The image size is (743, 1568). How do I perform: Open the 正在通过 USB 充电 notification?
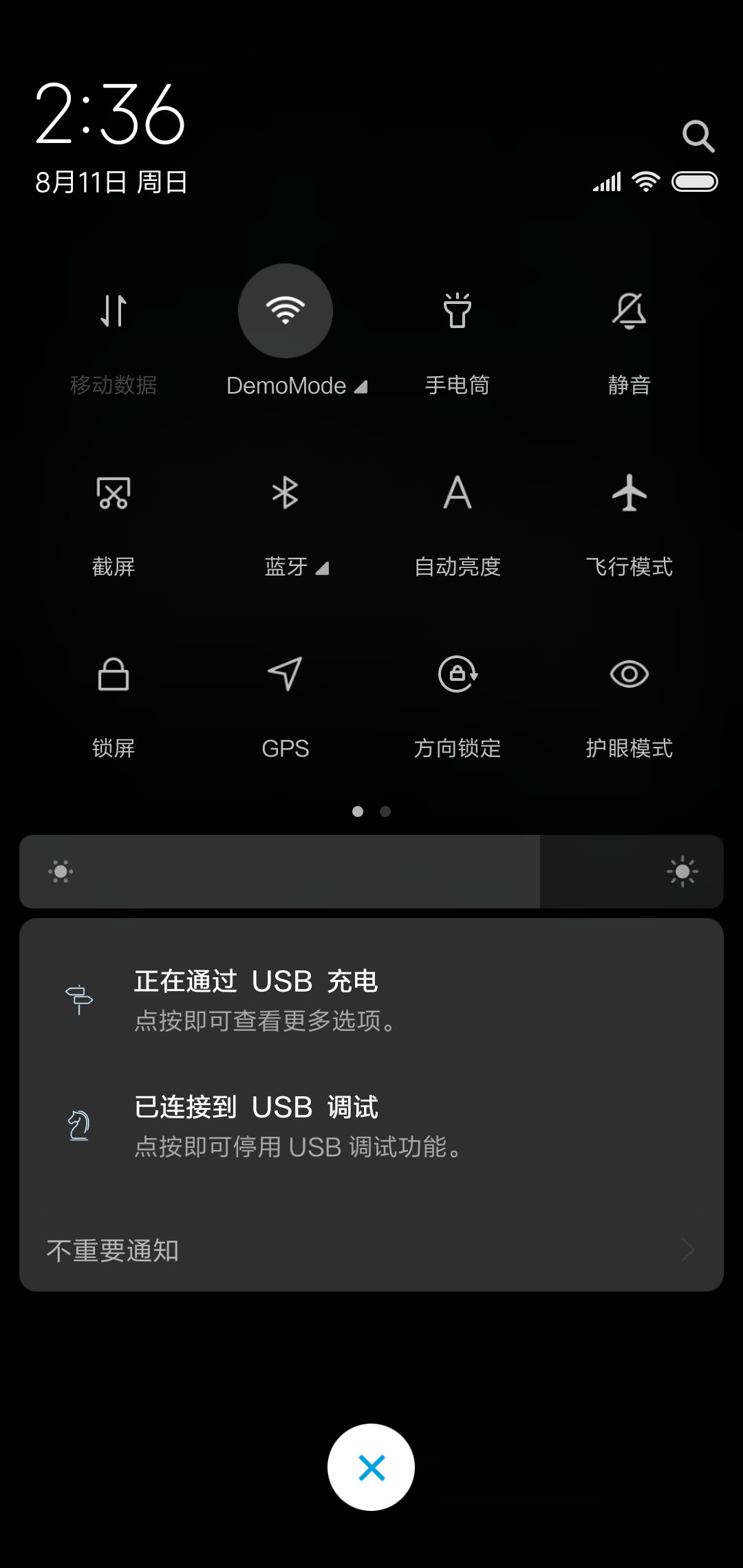[x=371, y=1000]
